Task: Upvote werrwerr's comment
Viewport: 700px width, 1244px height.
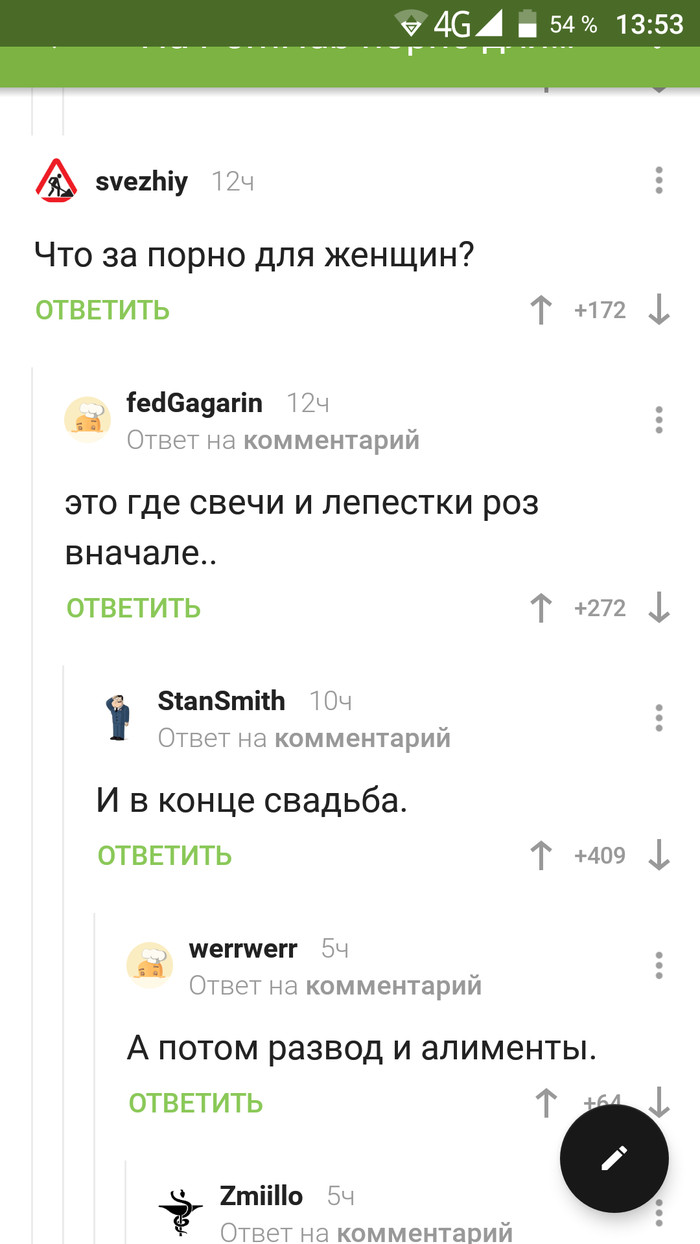Action: click(x=546, y=1103)
